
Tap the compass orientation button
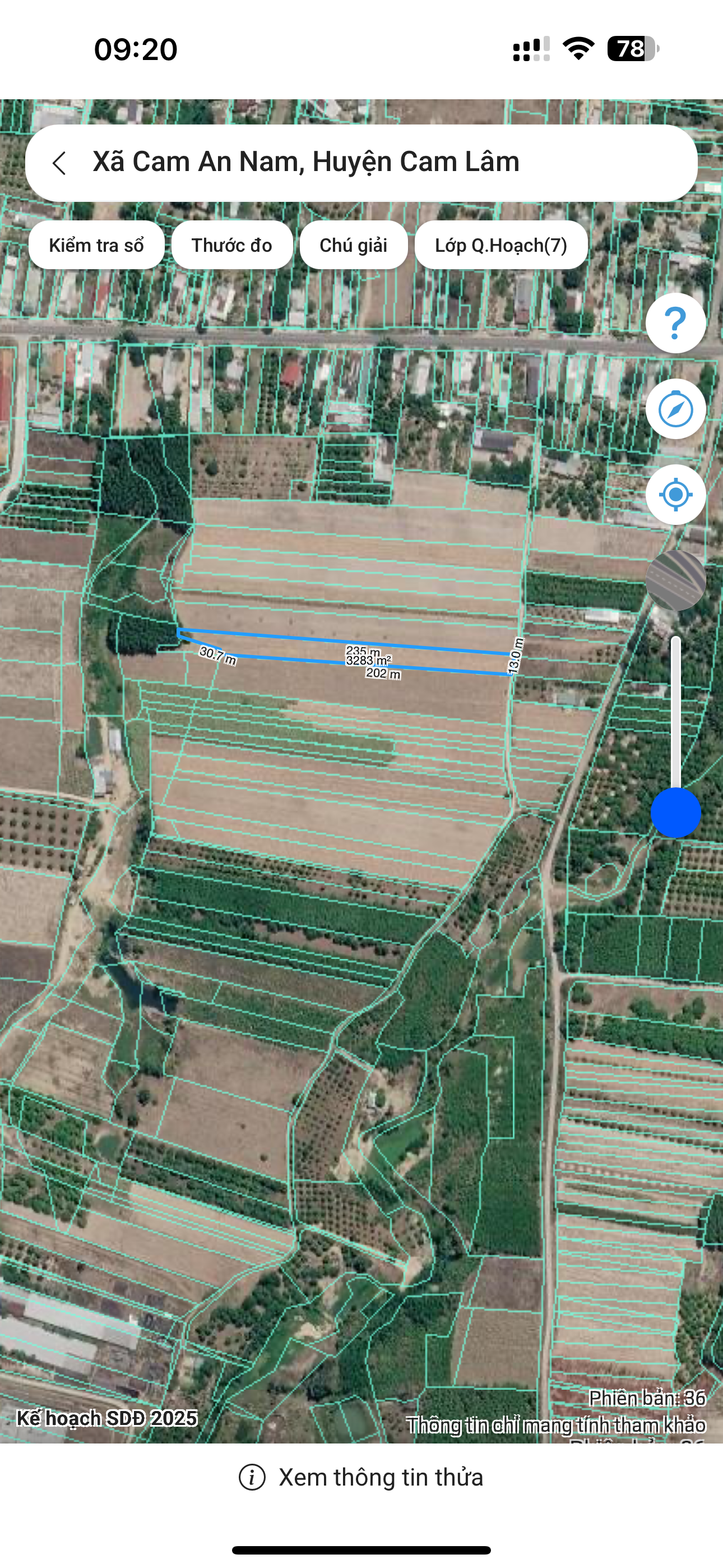pos(675,409)
